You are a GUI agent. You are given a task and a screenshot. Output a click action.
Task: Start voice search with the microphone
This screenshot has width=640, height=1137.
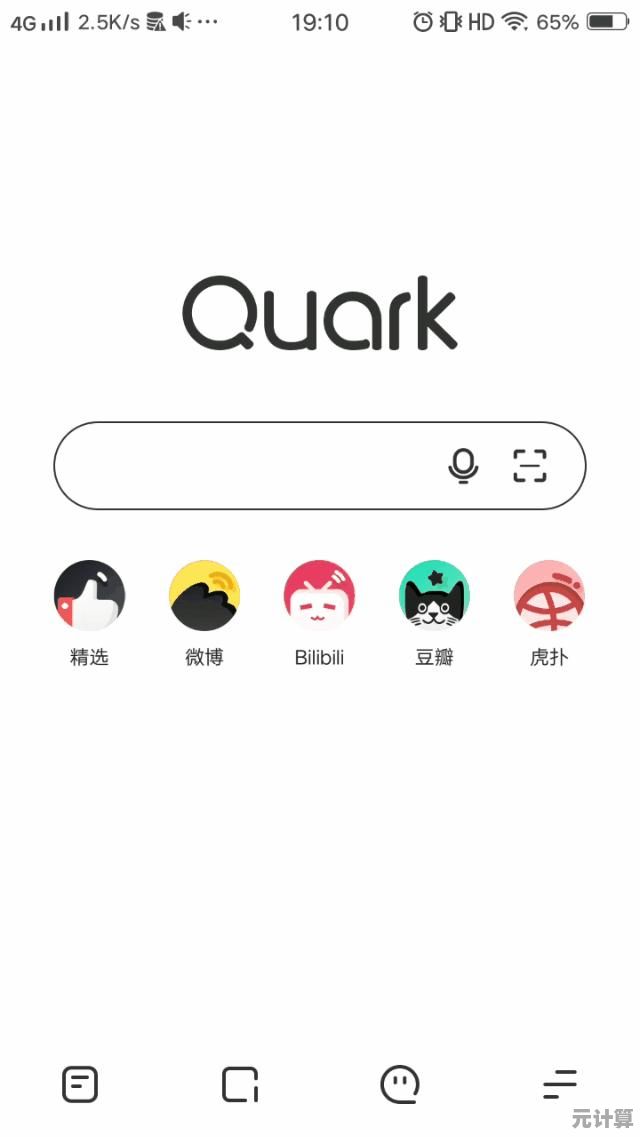pos(463,466)
